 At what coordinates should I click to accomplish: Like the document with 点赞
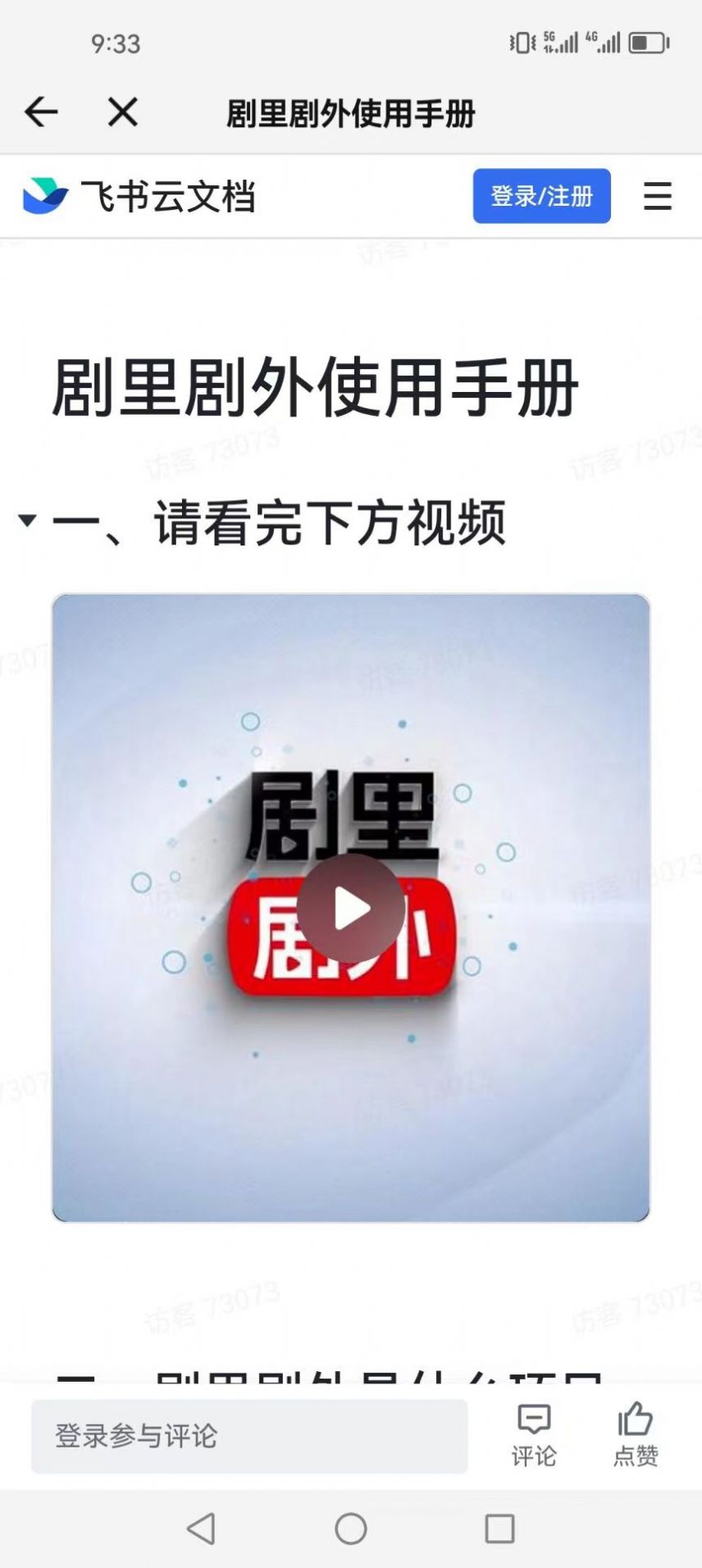pos(636,1434)
